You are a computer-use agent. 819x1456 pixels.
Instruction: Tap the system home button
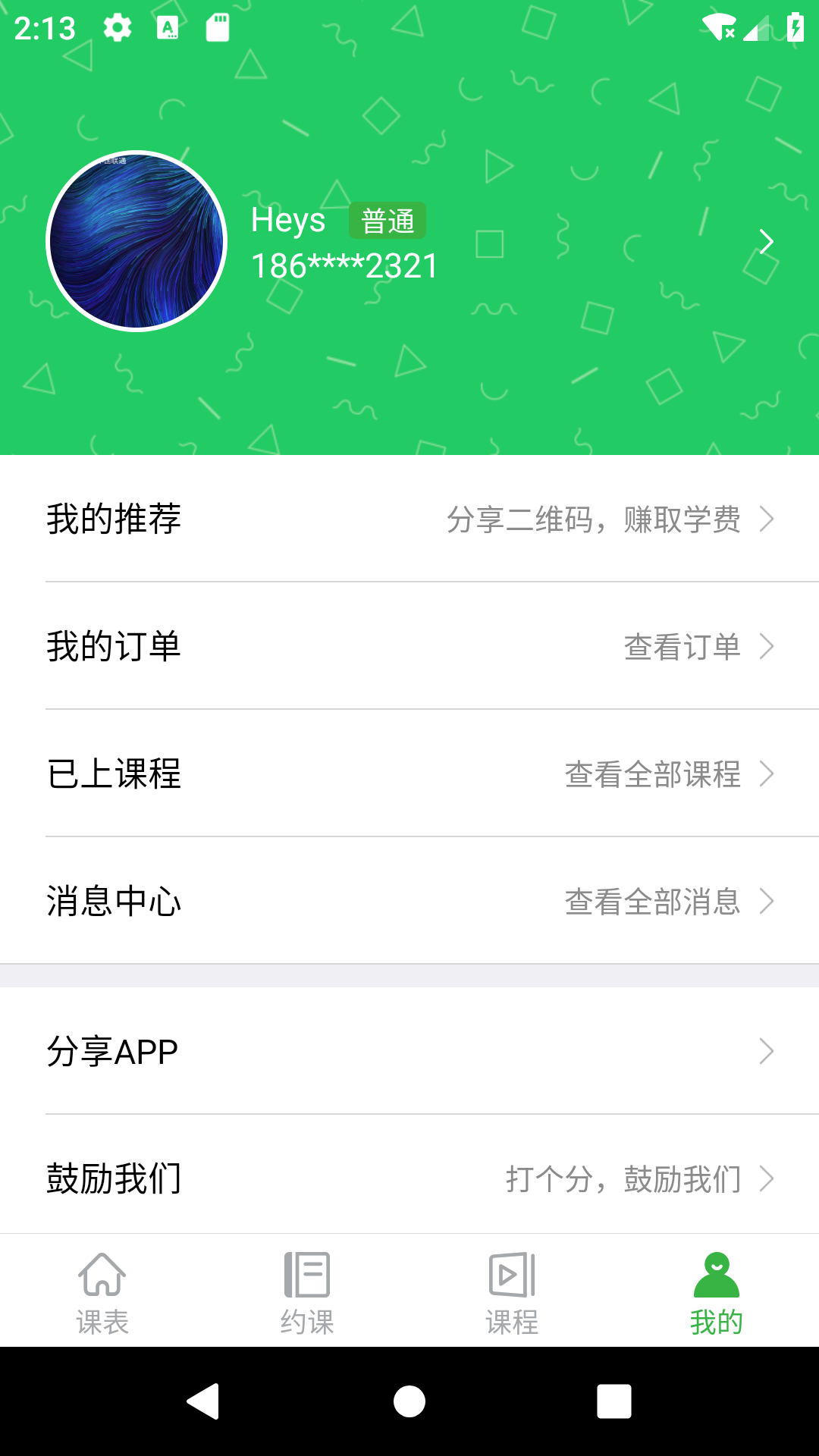409,1401
